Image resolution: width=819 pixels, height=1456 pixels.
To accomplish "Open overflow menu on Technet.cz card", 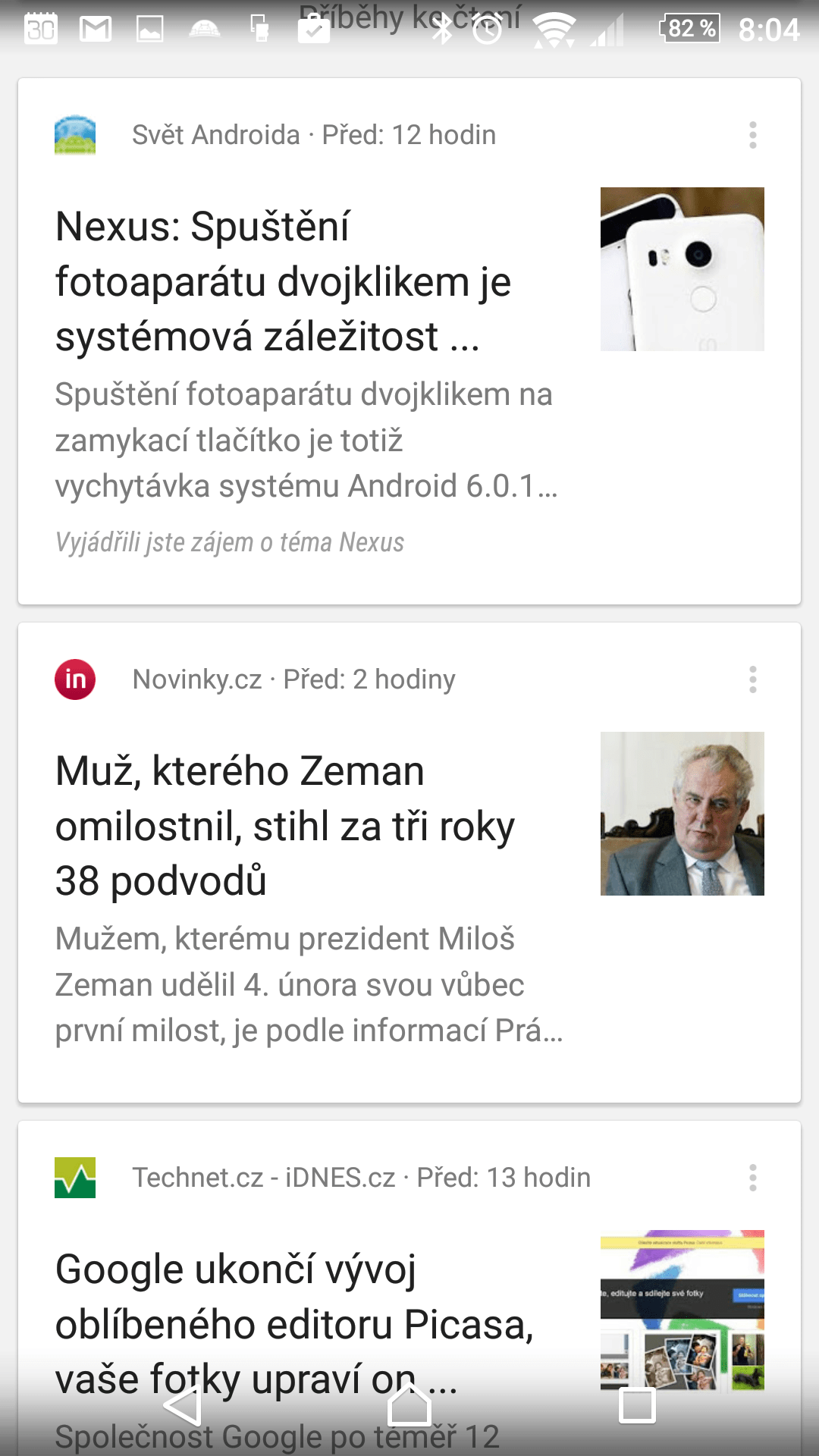I will click(x=752, y=1178).
